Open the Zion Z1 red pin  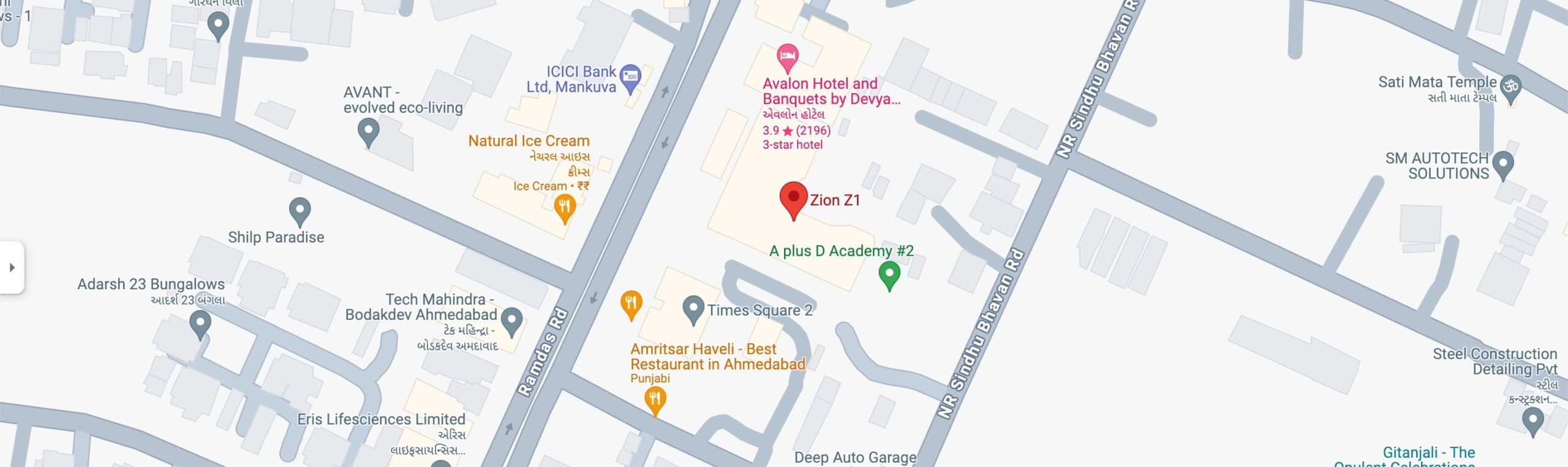pos(793,198)
